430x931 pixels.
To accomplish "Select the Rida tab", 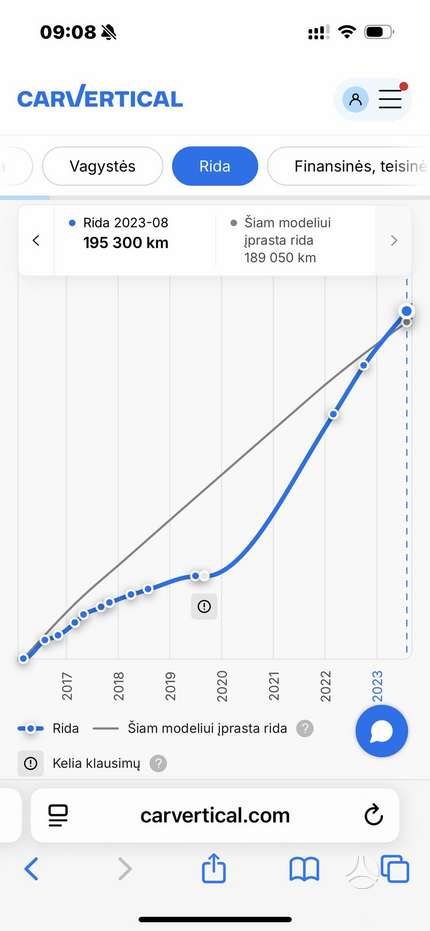I will (215, 166).
